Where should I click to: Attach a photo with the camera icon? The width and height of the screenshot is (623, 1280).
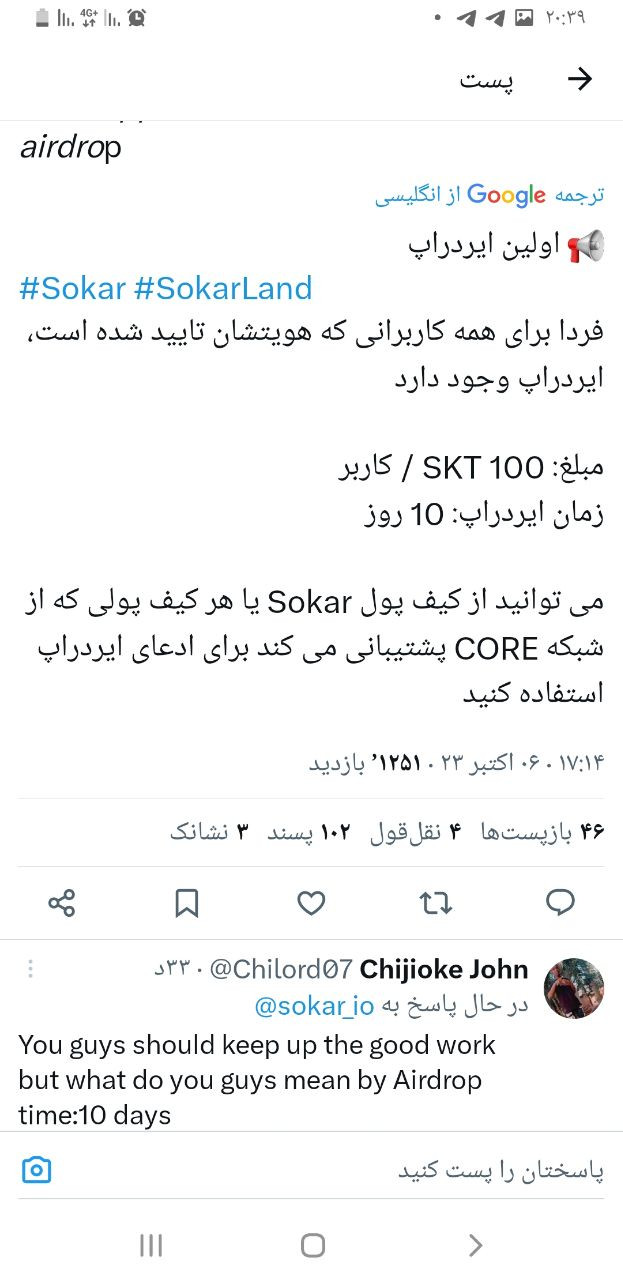37,1170
